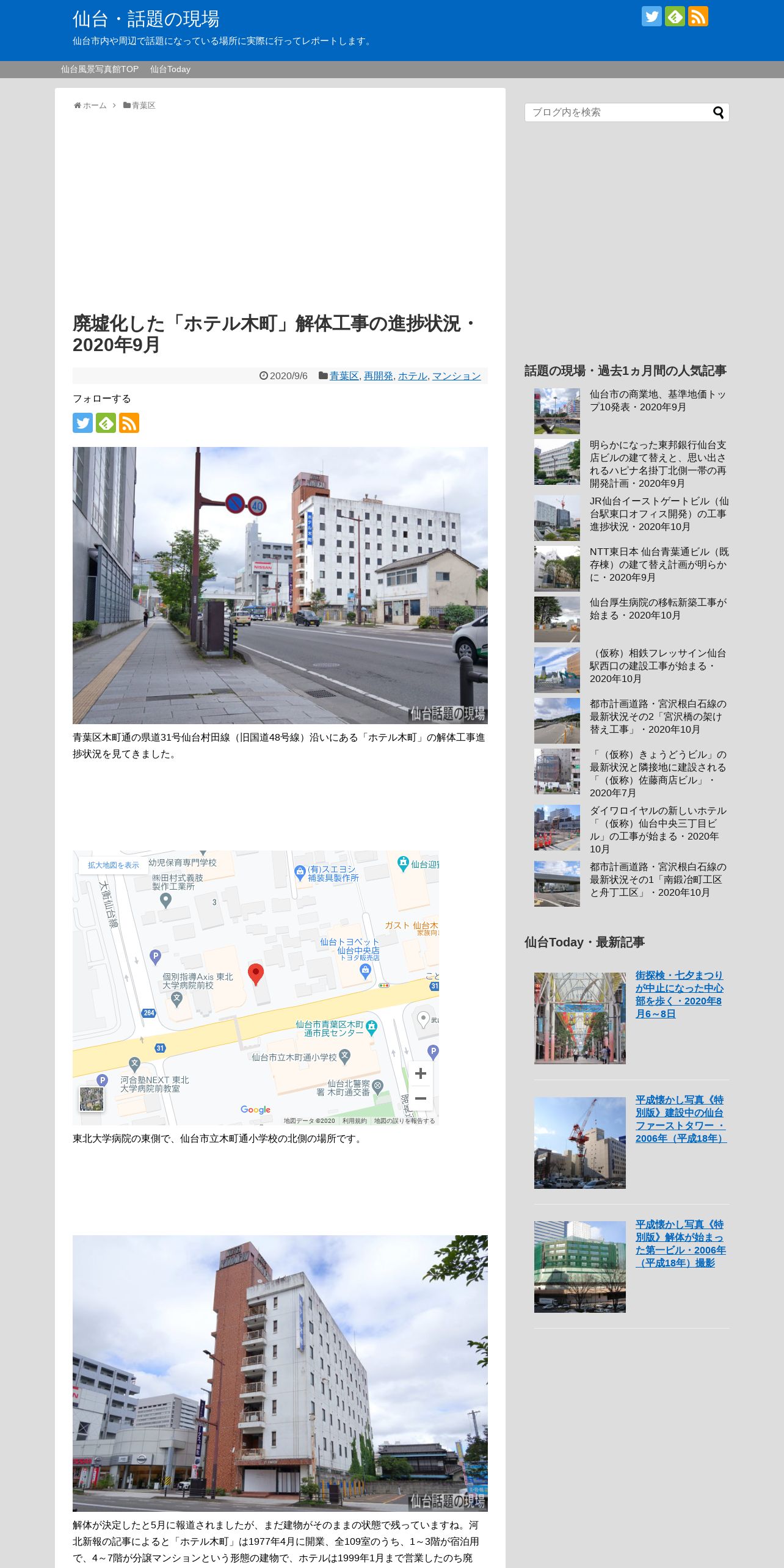Viewport: 784px width, 1568px height.
Task: Open the 仙台風景写真館TOP menu link
Action: 100,70
